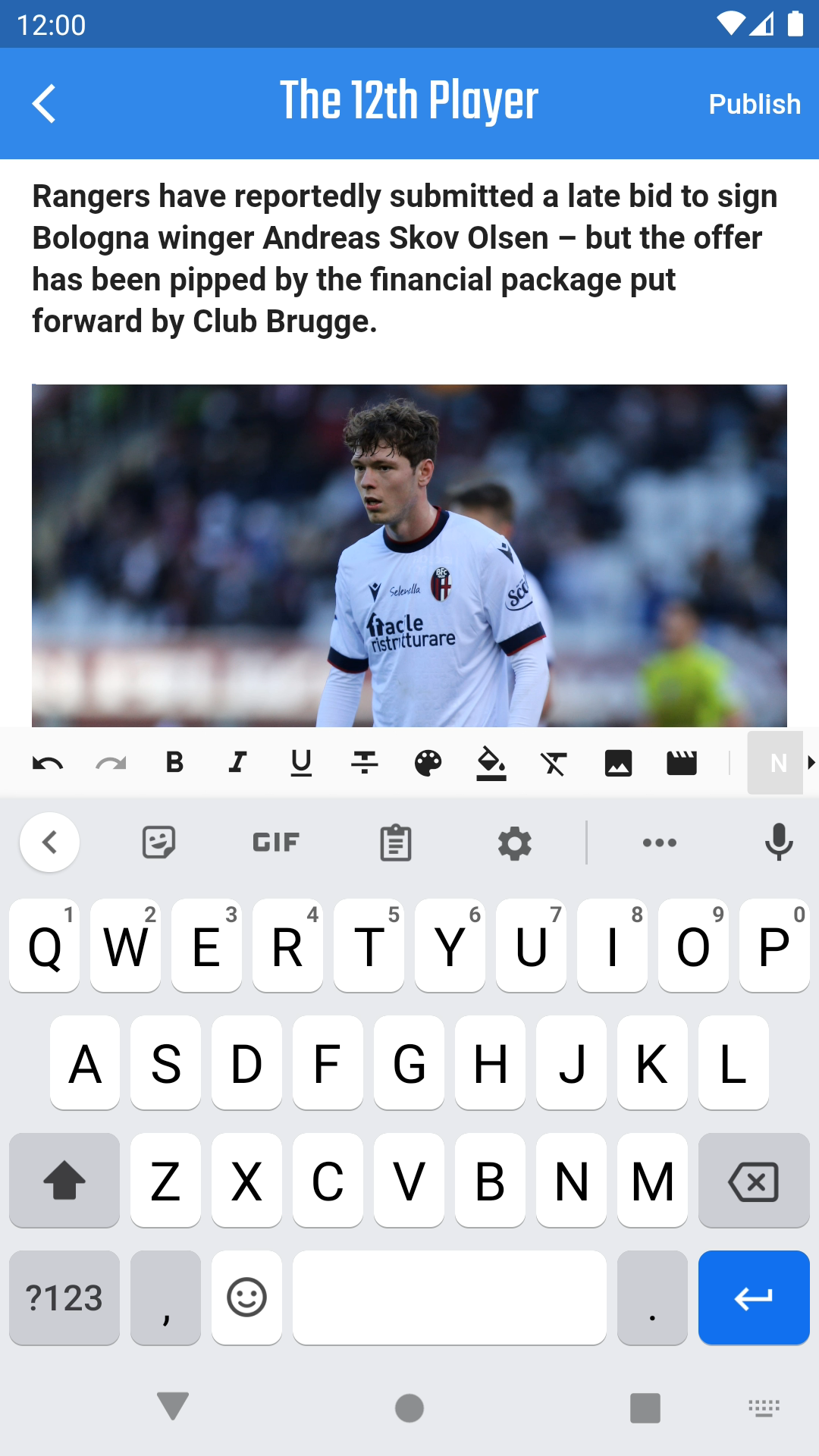Insert a video clip
Viewport: 819px width, 1456px height.
point(682,763)
